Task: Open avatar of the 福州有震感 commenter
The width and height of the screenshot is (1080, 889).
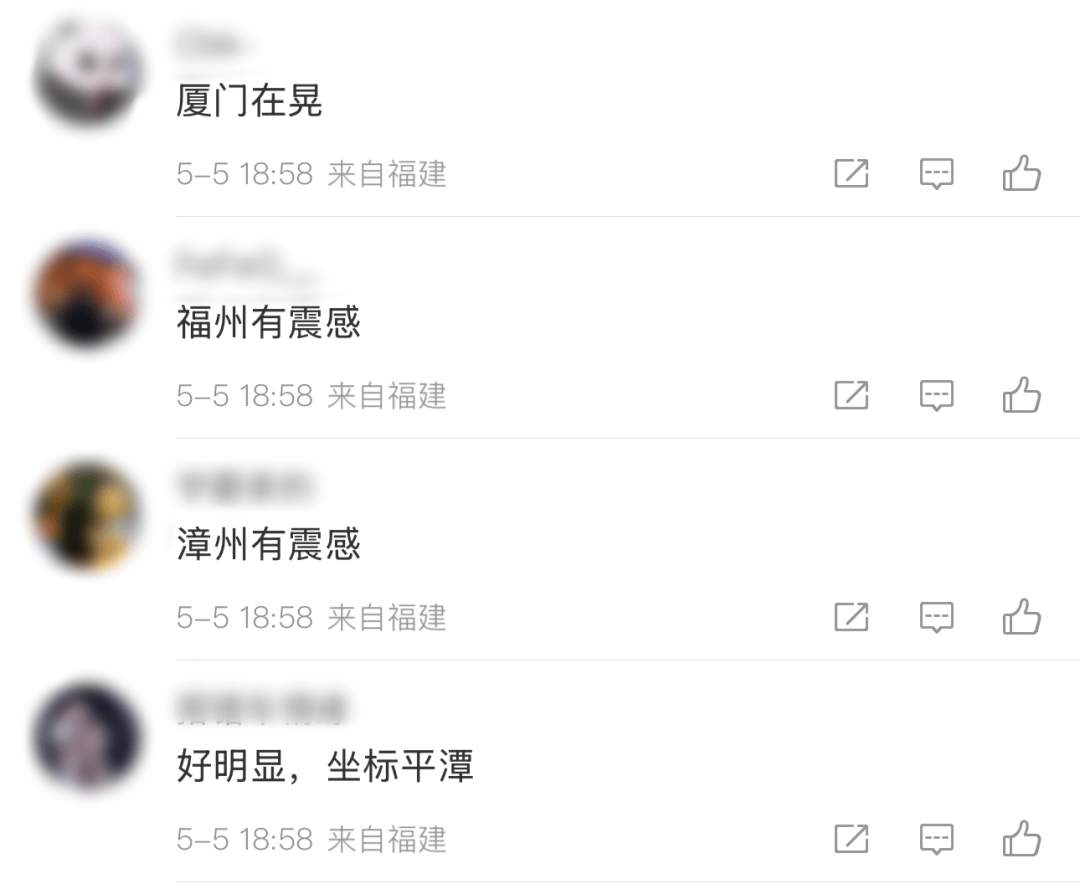Action: pyautogui.click(x=88, y=294)
